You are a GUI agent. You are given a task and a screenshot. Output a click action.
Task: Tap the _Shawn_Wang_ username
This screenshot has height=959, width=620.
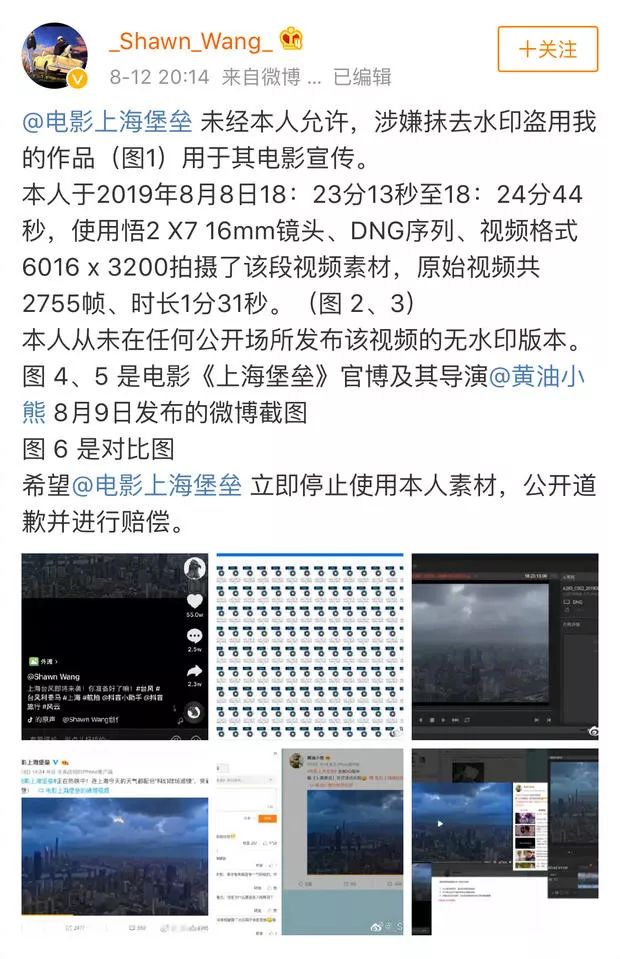pos(189,43)
